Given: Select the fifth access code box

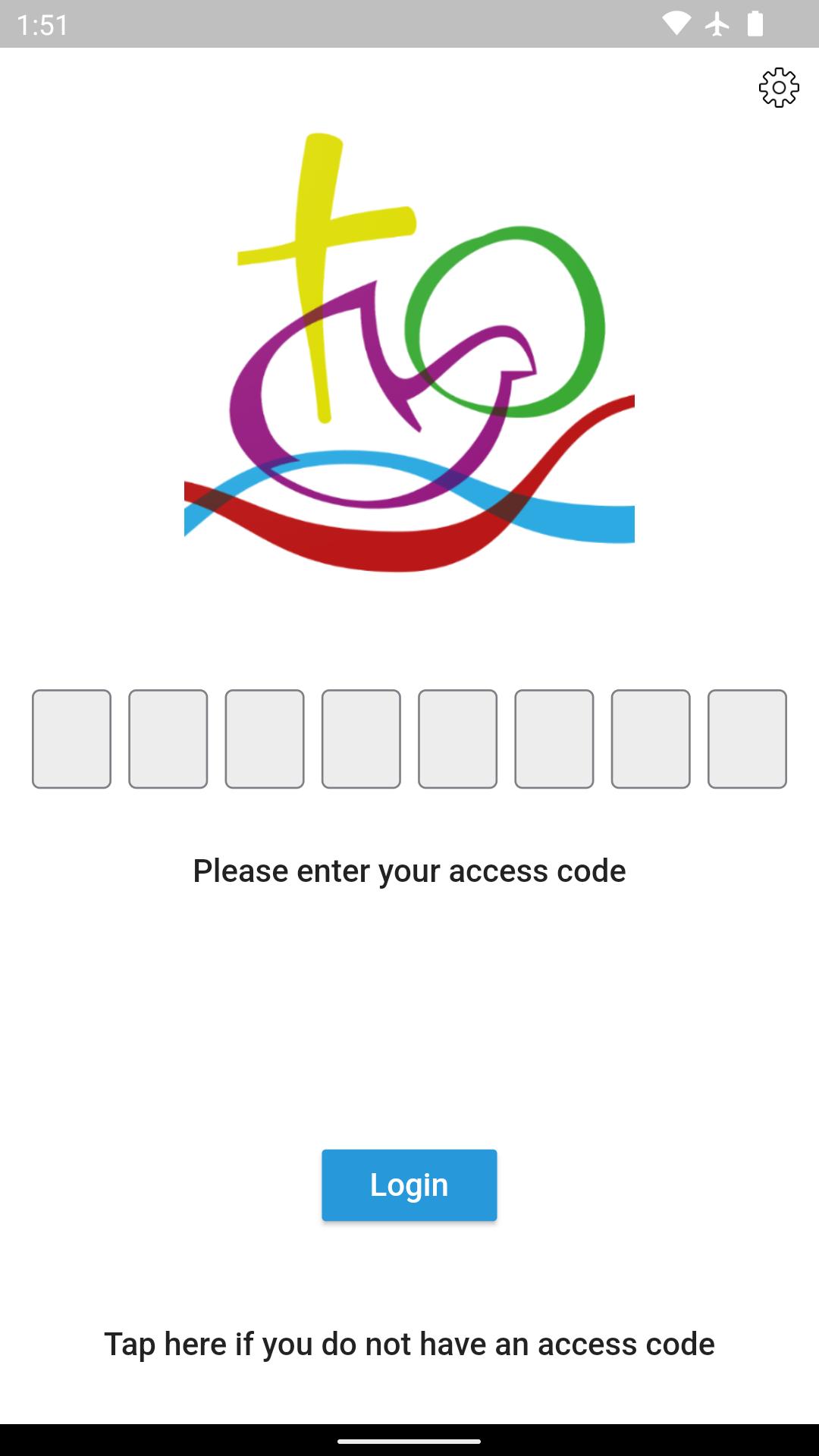Looking at the screenshot, I should pos(457,739).
